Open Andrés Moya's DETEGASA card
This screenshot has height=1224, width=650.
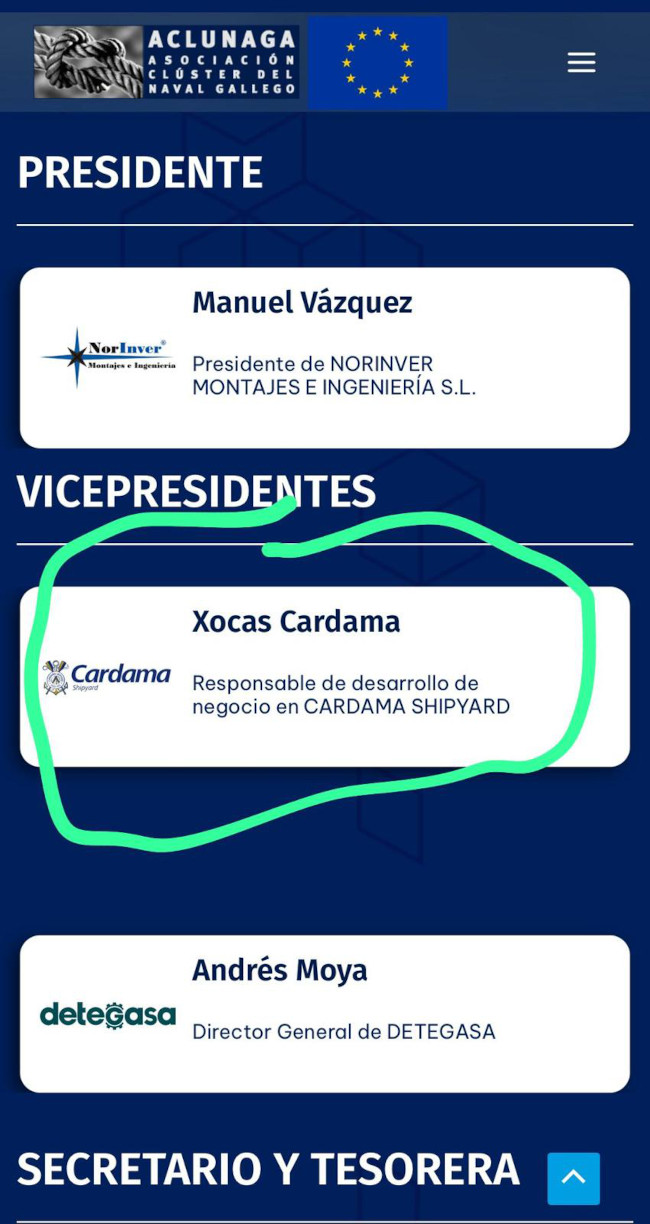coord(324,1013)
